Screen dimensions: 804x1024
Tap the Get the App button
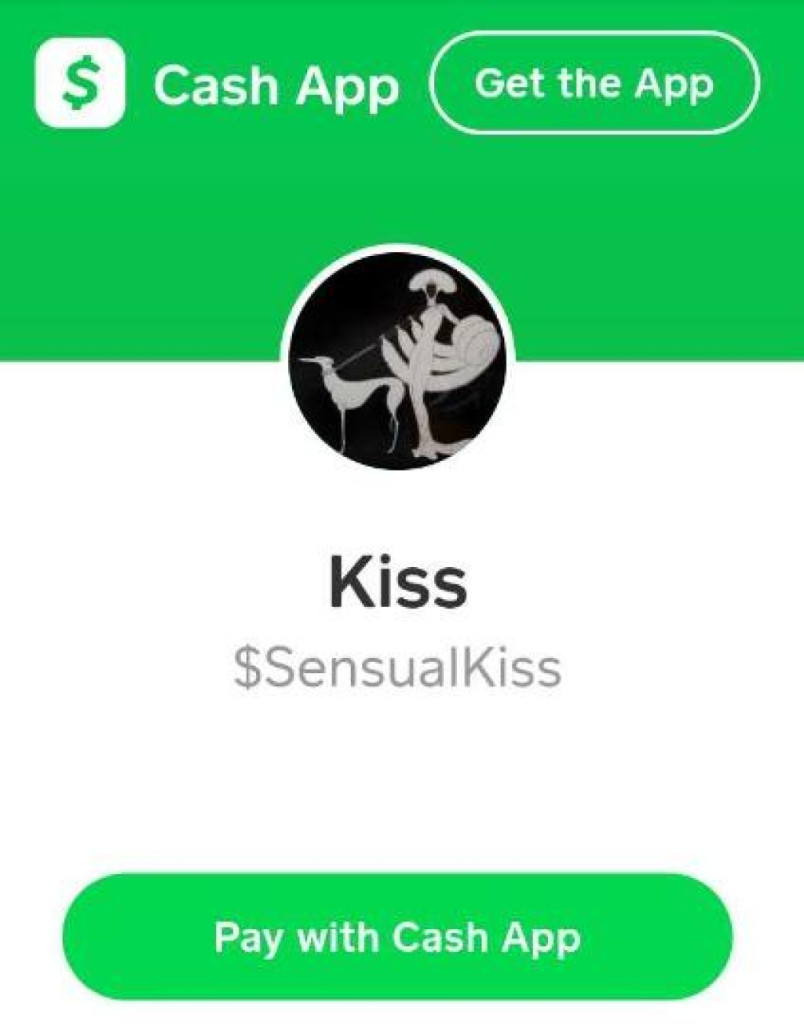[x=594, y=83]
